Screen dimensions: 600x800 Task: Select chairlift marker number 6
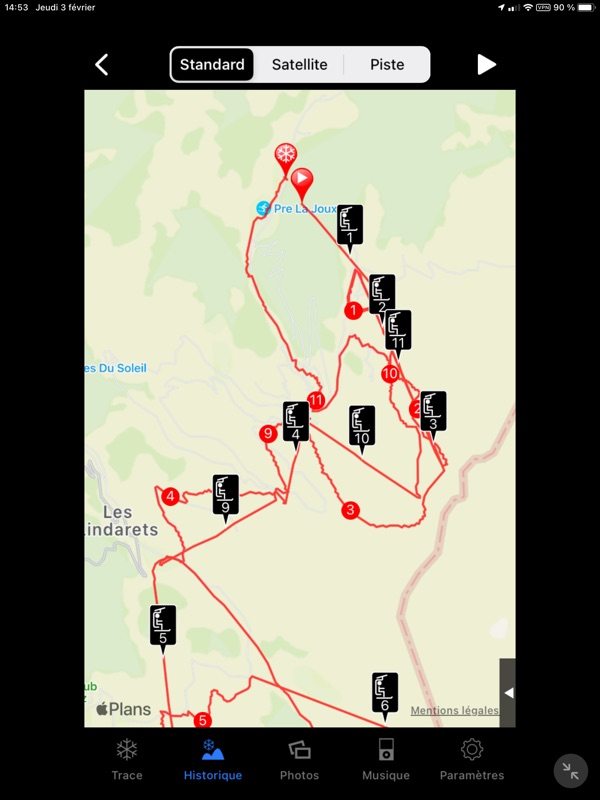(x=385, y=692)
